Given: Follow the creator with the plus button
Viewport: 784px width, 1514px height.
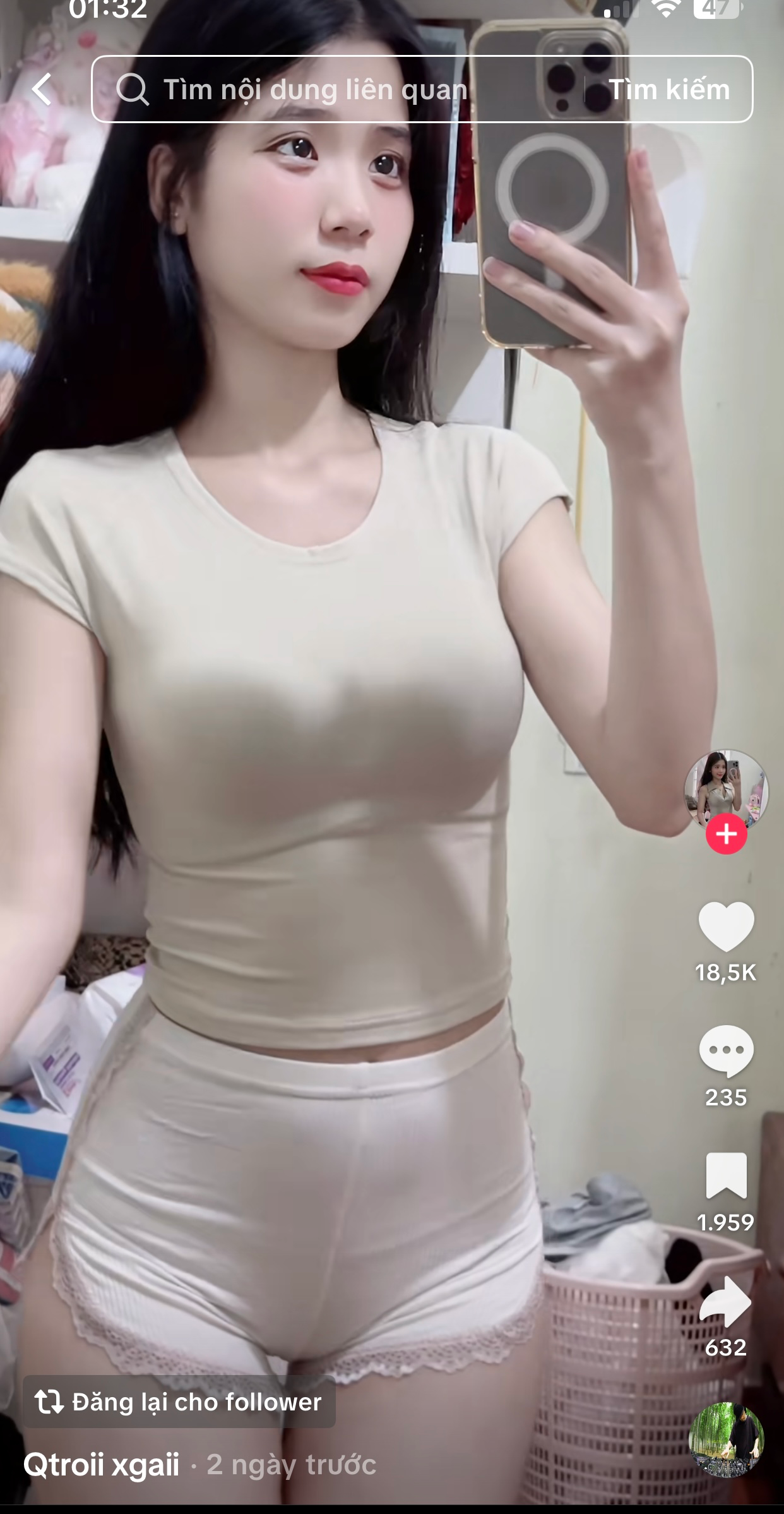Looking at the screenshot, I should 726,834.
